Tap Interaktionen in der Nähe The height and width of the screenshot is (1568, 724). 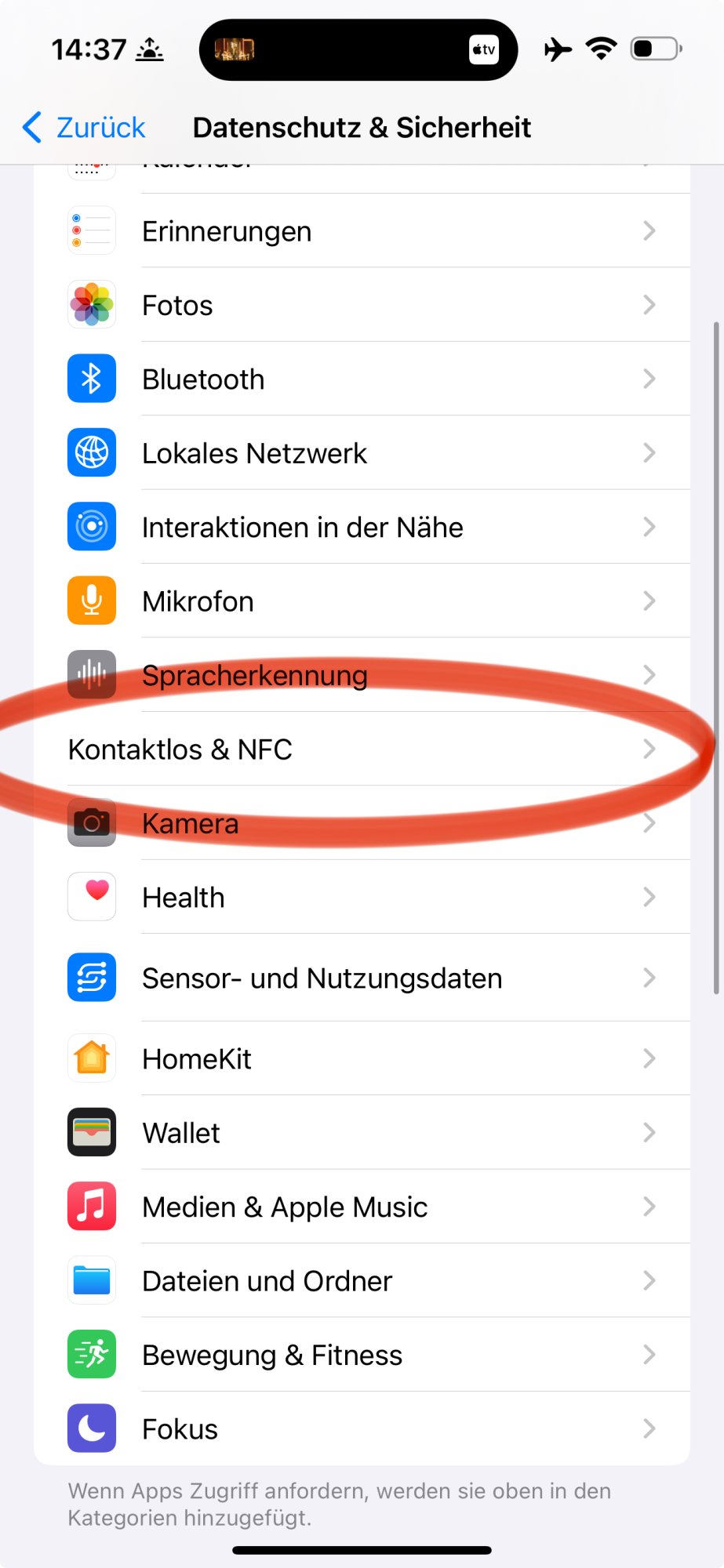[361, 527]
